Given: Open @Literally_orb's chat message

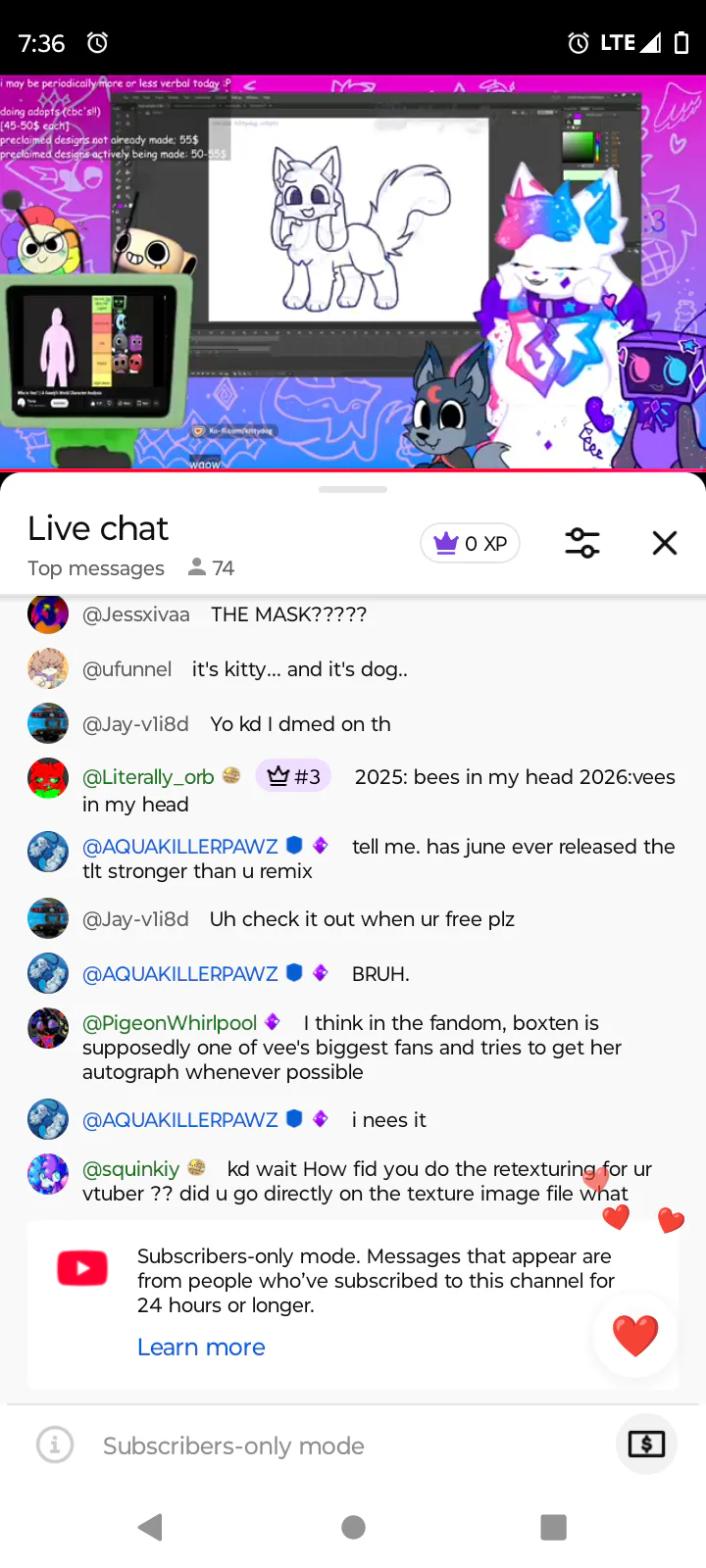Looking at the screenshot, I should (353, 790).
